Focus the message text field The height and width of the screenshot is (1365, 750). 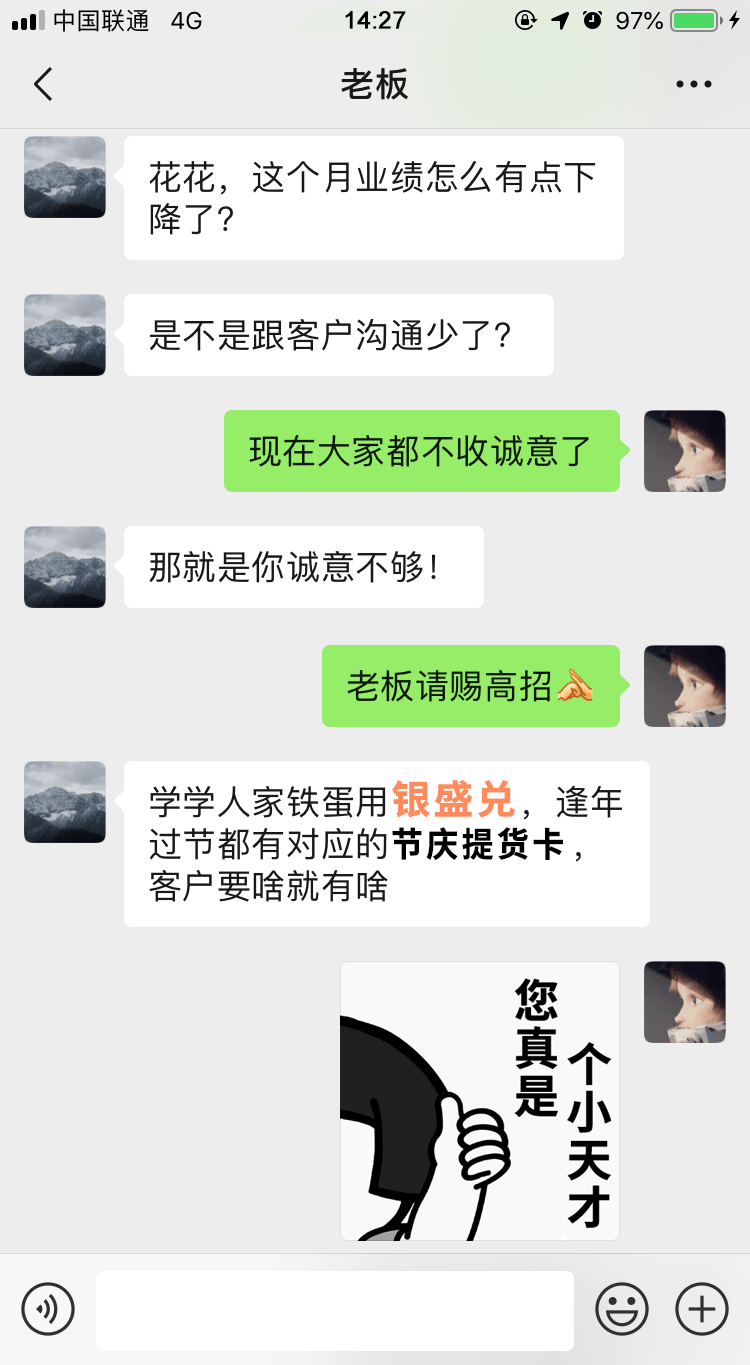(x=335, y=1310)
